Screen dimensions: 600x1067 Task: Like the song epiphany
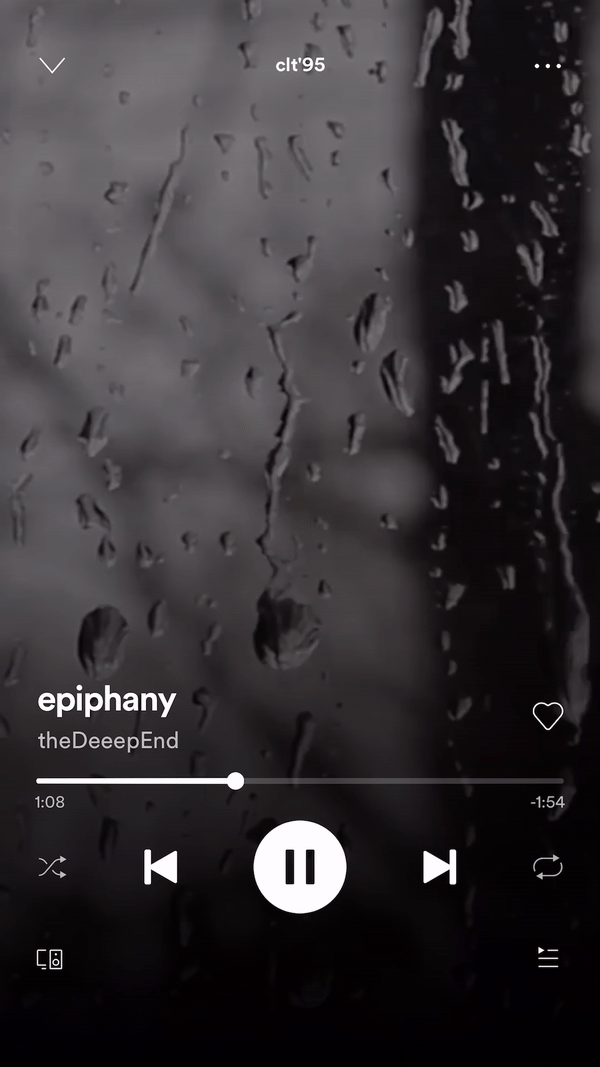pyautogui.click(x=547, y=716)
